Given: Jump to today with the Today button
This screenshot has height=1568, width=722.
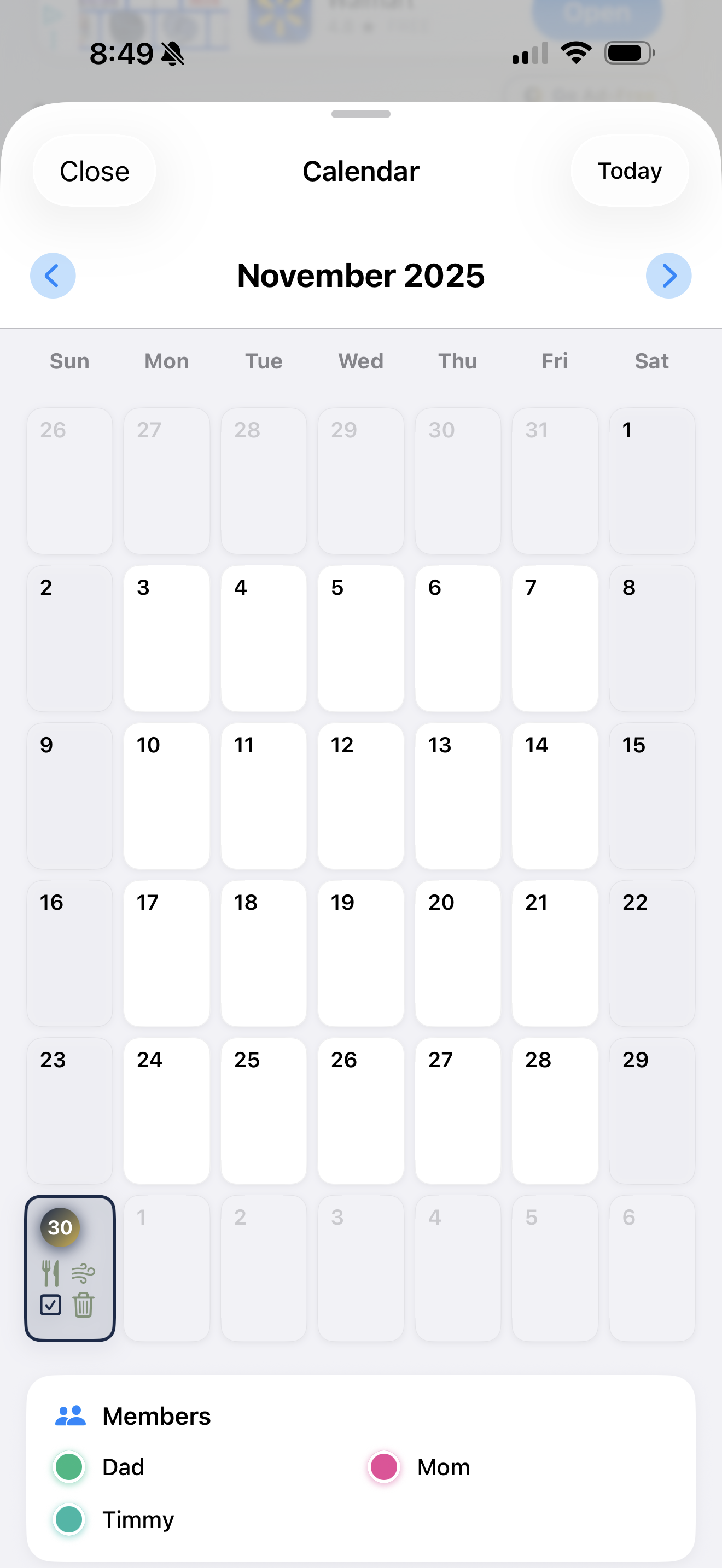Looking at the screenshot, I should pos(630,171).
